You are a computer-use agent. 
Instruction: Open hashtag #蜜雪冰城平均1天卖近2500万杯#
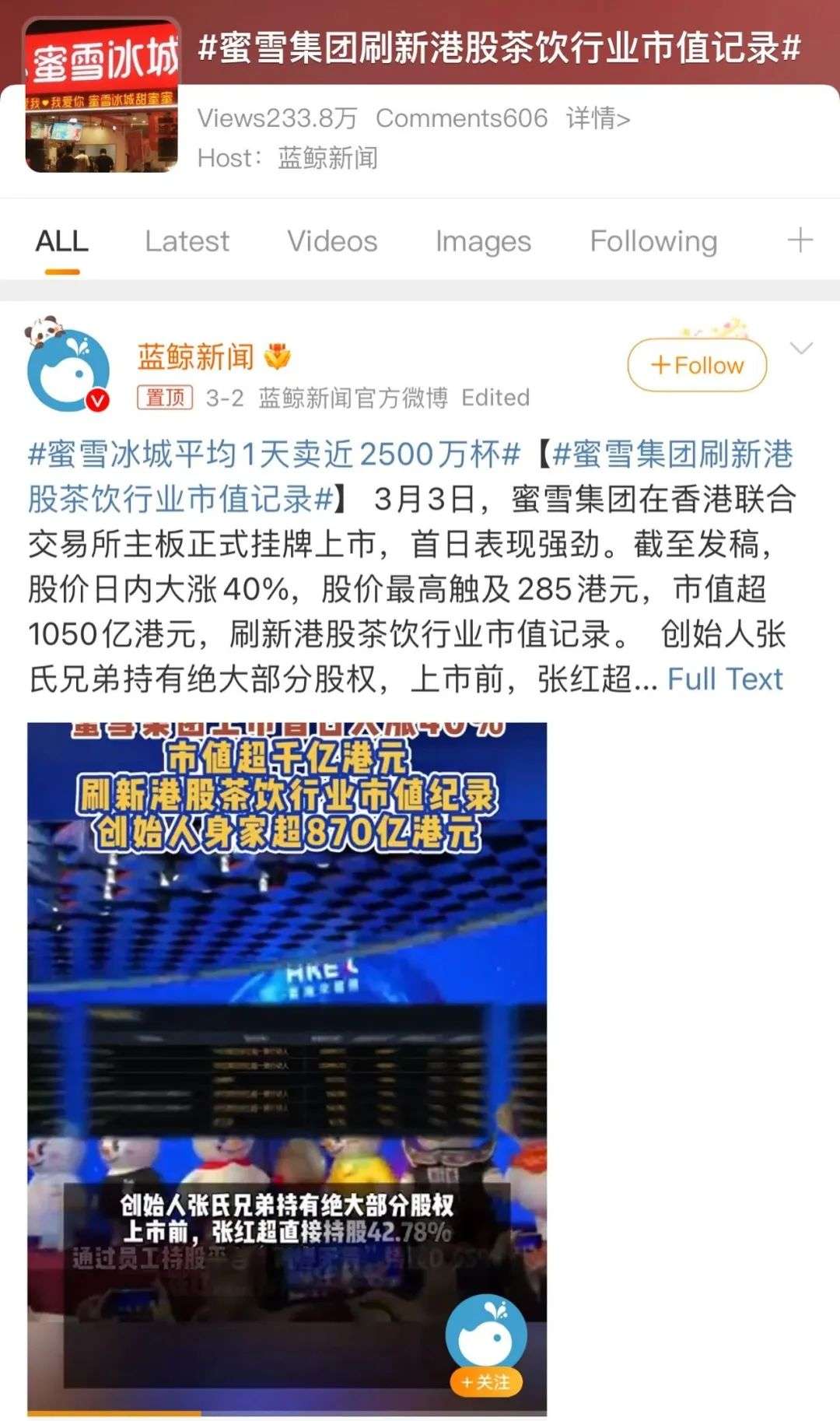(274, 454)
